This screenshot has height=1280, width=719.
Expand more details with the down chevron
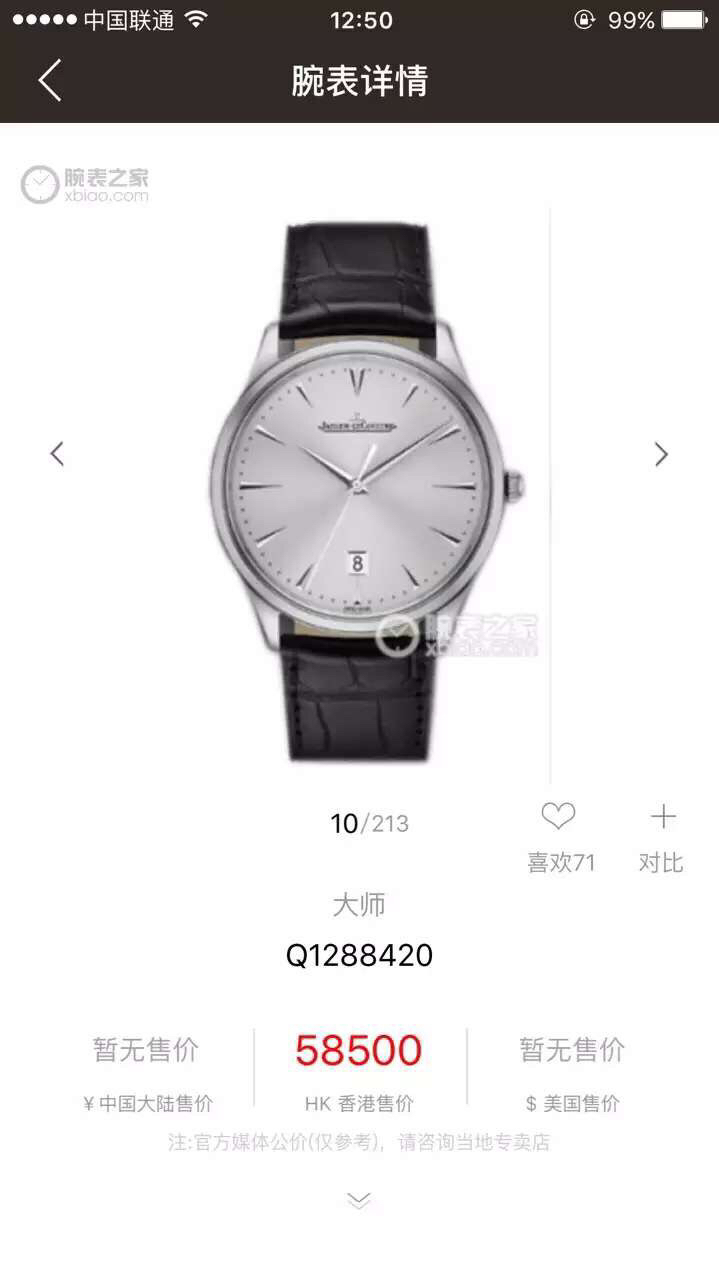pos(359,1199)
